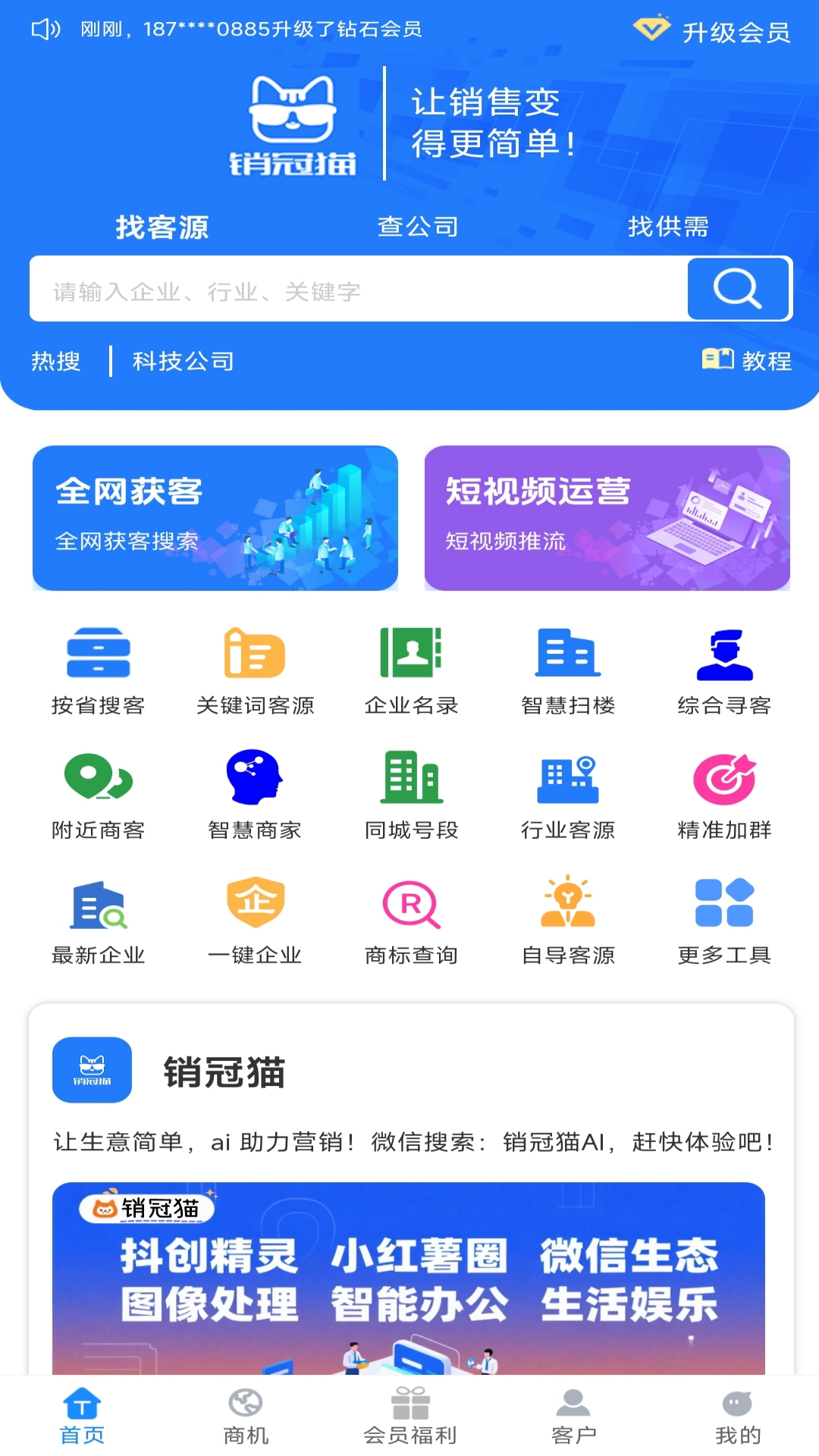
Task: Open 按省搜客 tool
Action: click(x=99, y=671)
